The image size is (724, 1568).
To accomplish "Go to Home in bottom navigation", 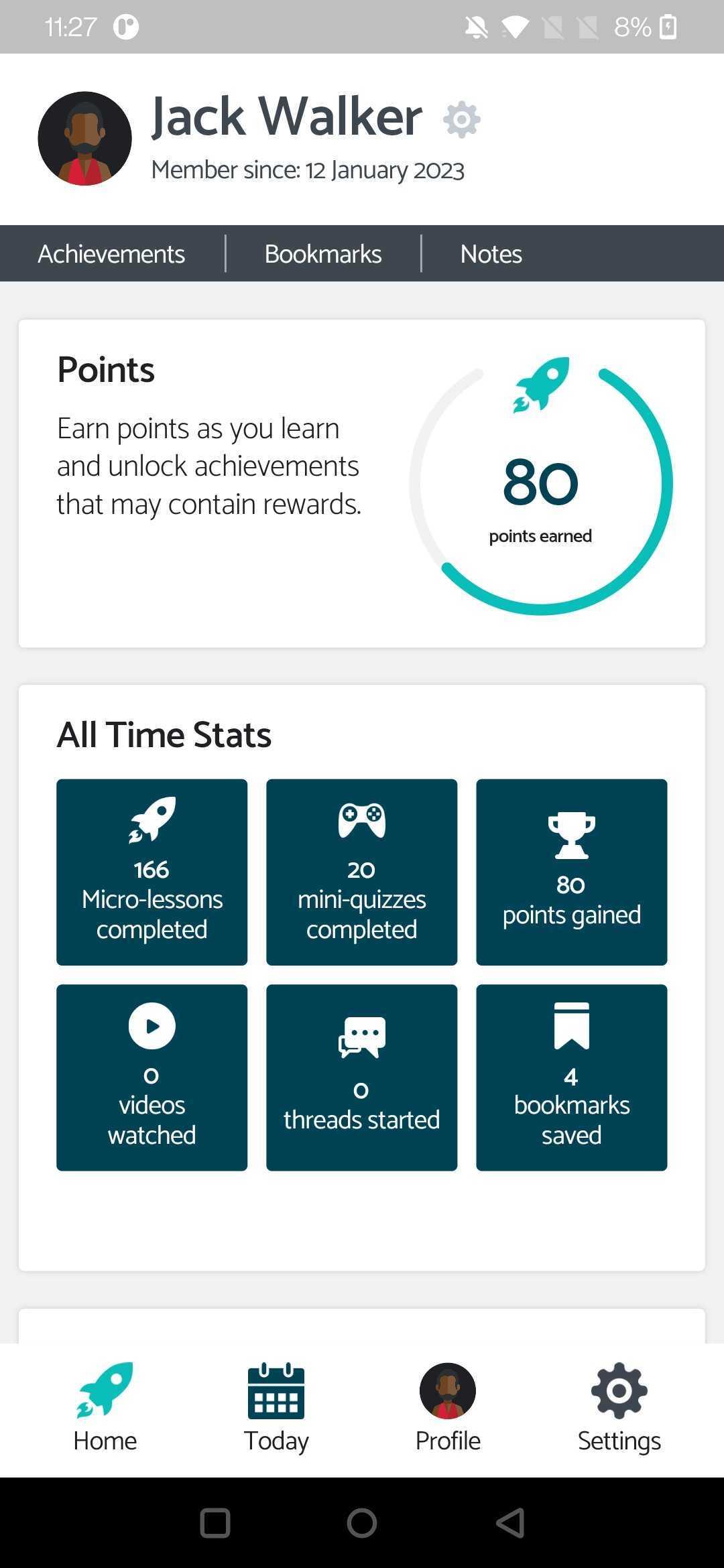I will [x=105, y=1407].
